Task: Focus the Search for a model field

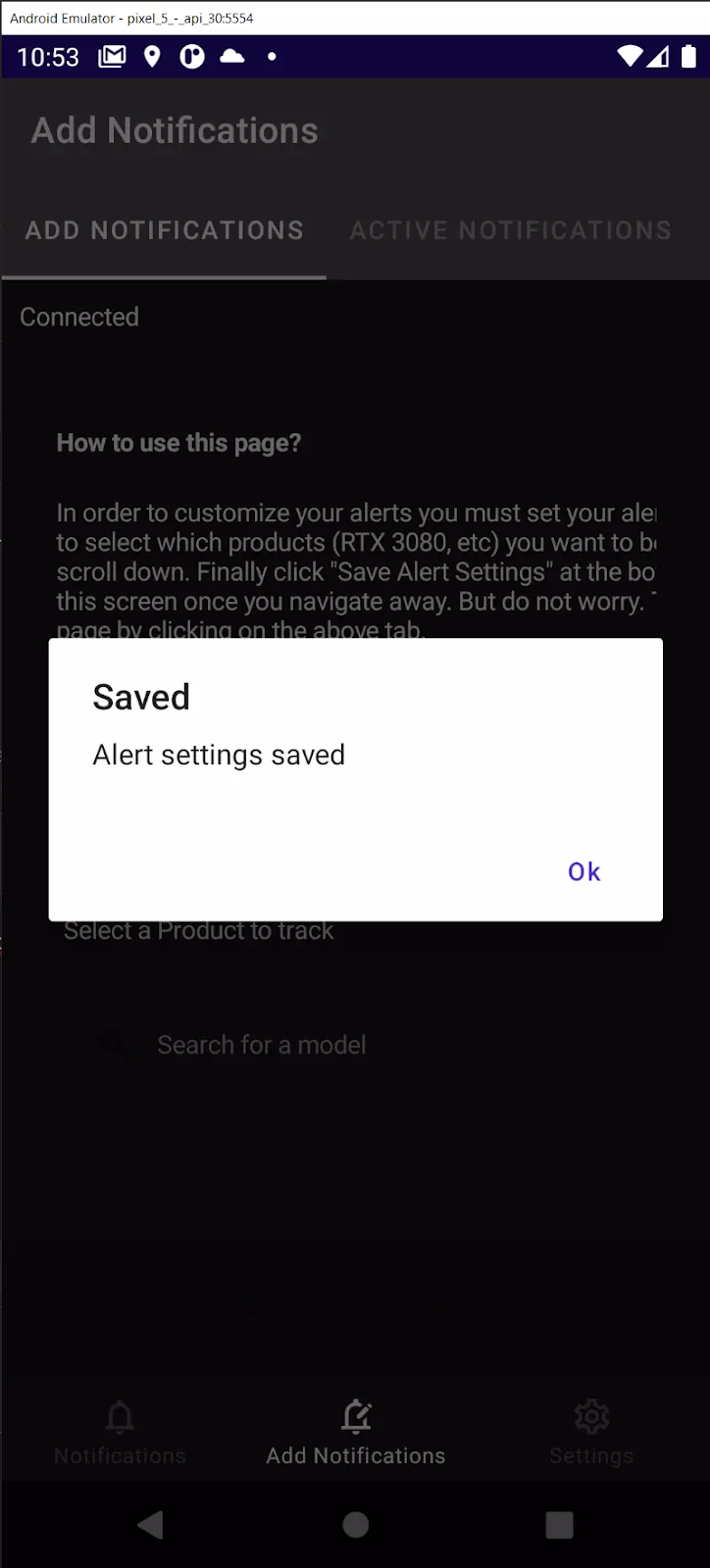Action: [x=261, y=1046]
